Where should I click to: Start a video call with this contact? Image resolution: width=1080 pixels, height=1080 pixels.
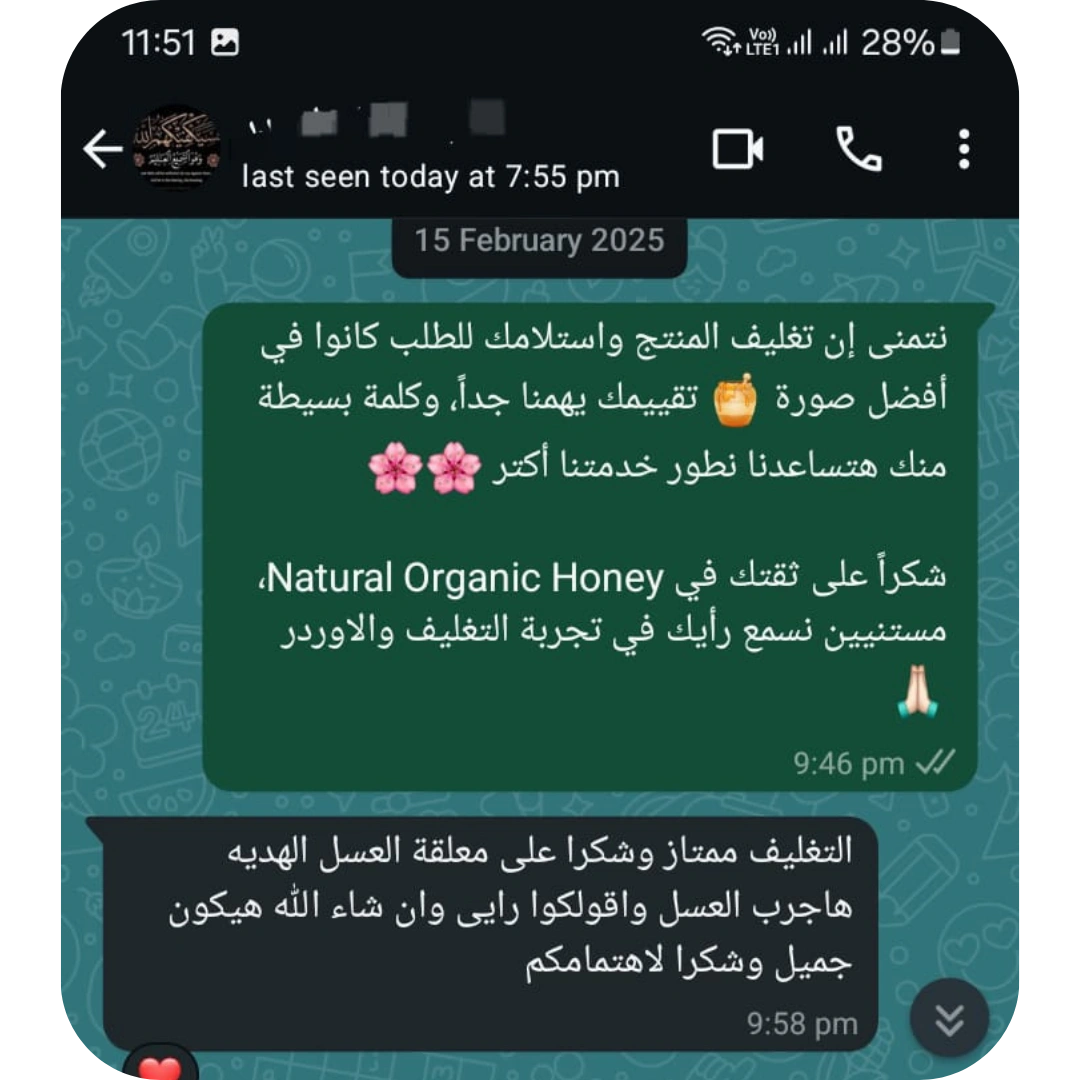(x=738, y=150)
